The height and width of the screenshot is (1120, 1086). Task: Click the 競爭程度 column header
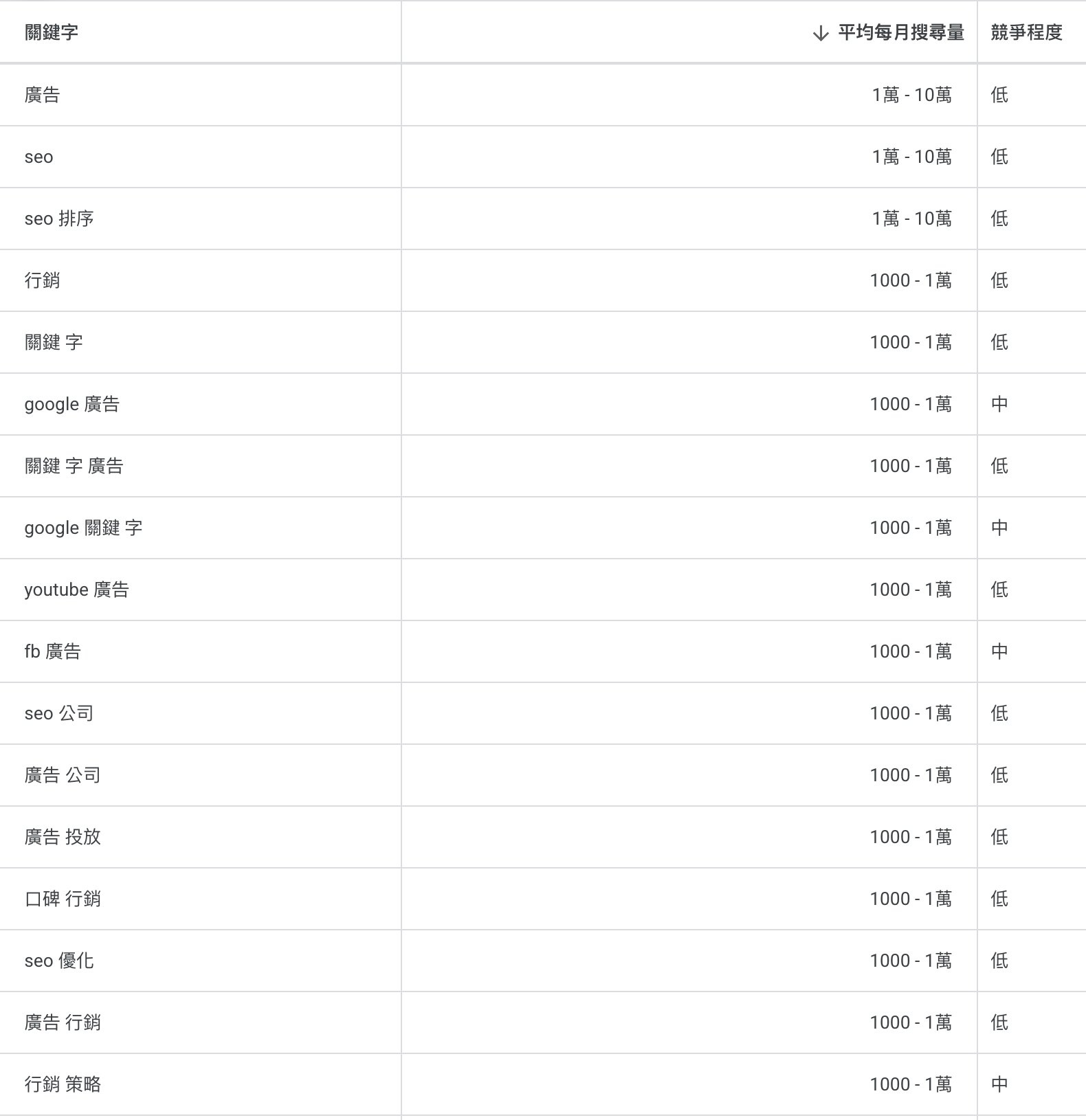click(x=1024, y=32)
